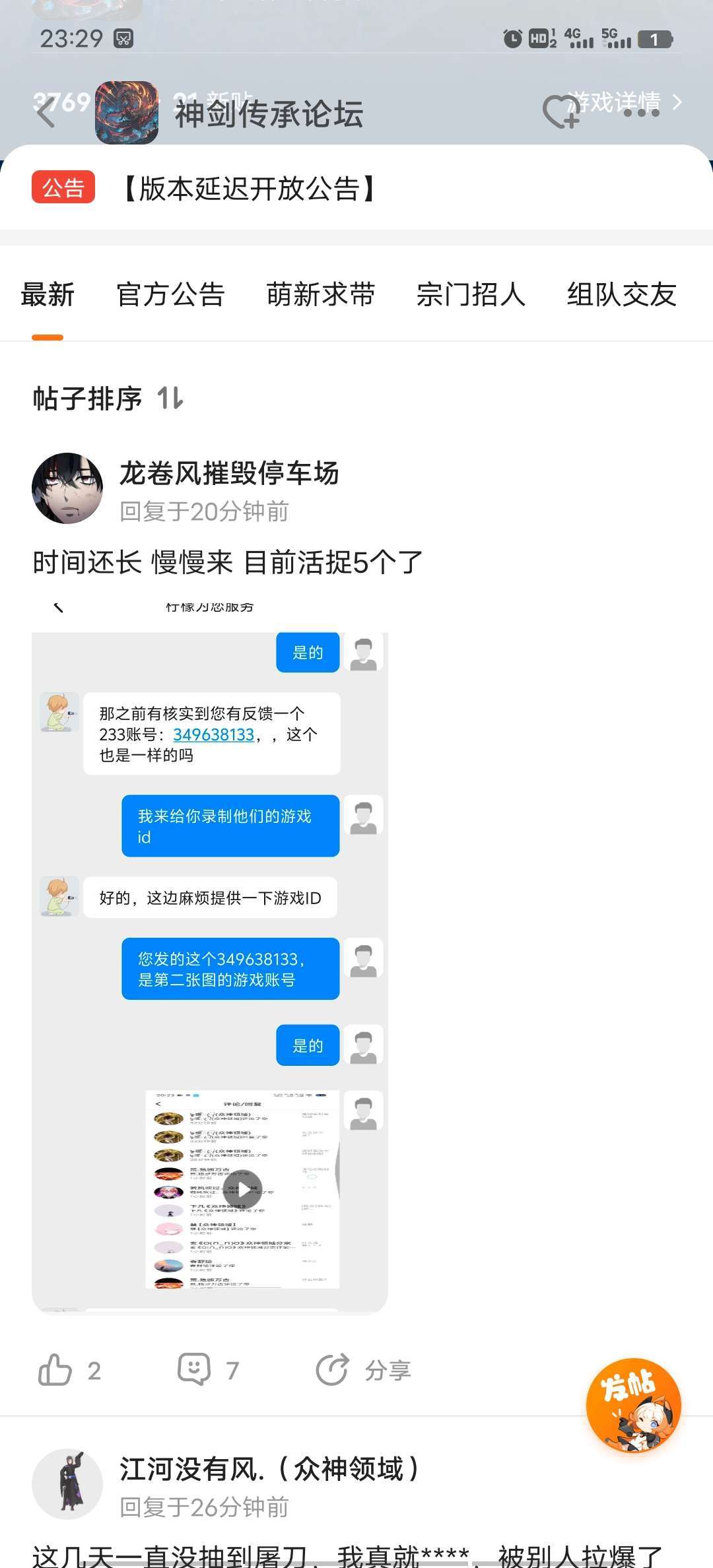The width and height of the screenshot is (713, 1568).
Task: Open 龙卷风摧毁停车场's profile avatar
Action: [67, 488]
